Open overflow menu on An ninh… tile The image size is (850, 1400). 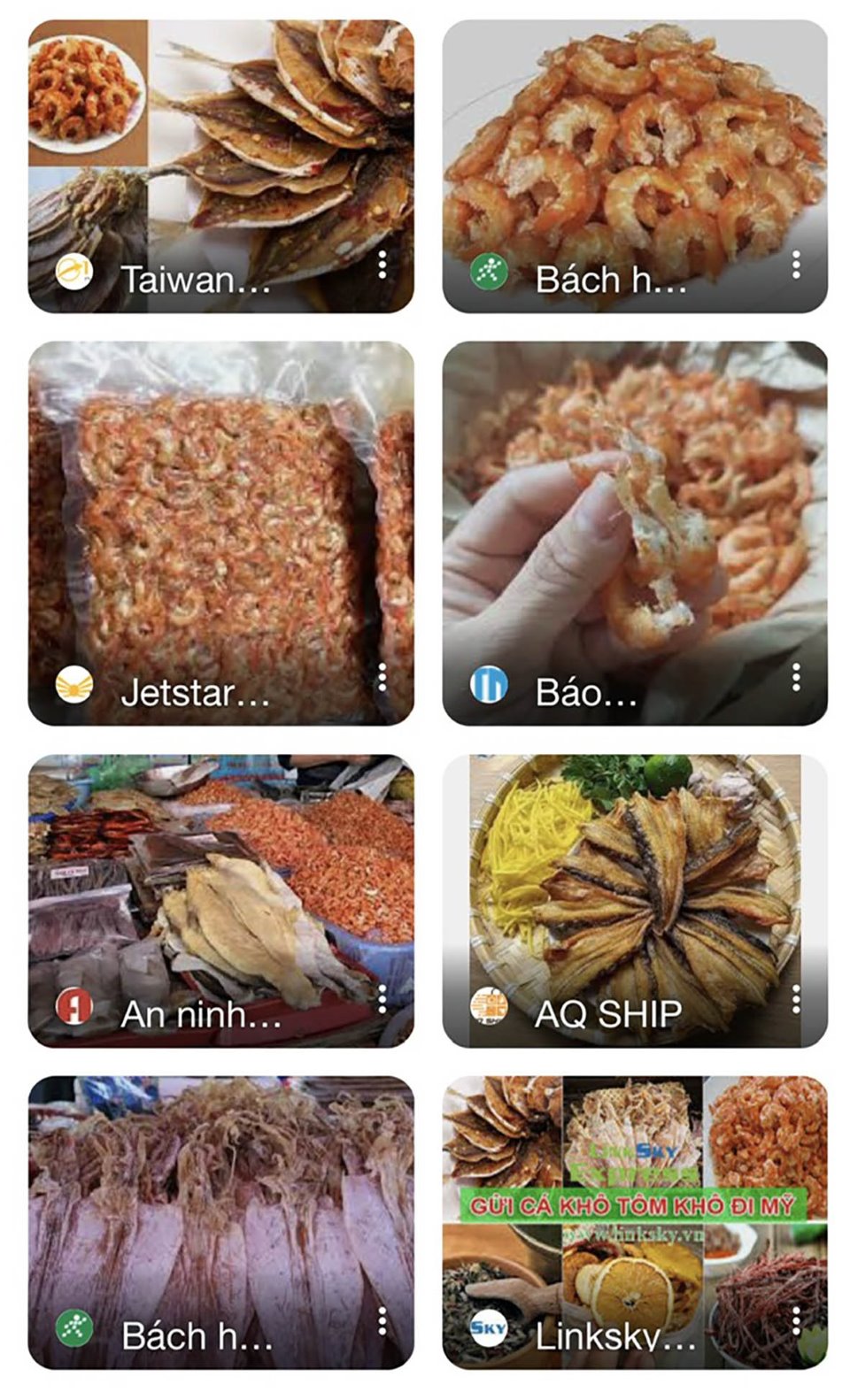tap(382, 999)
